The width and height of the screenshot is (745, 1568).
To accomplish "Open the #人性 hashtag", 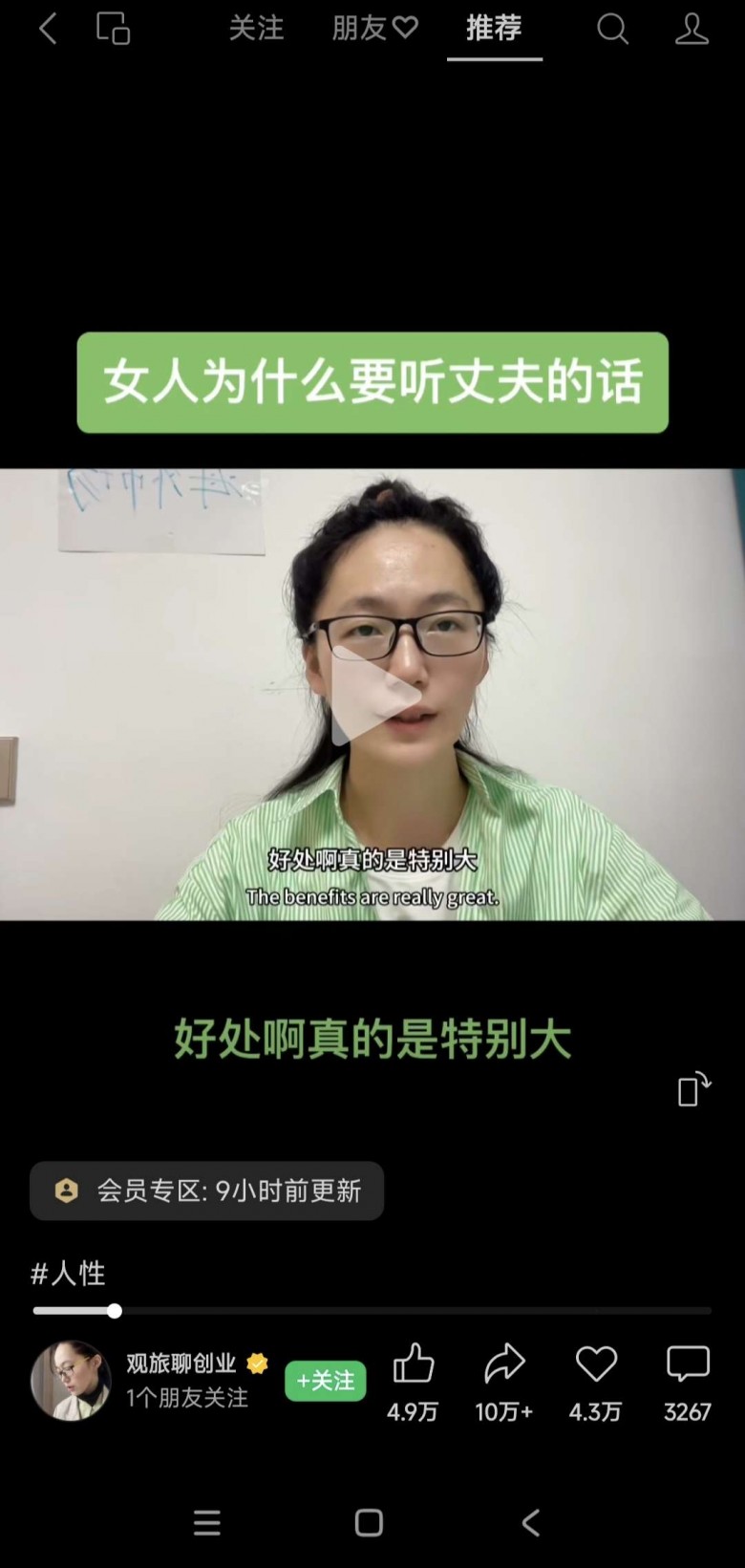I will [x=68, y=1273].
